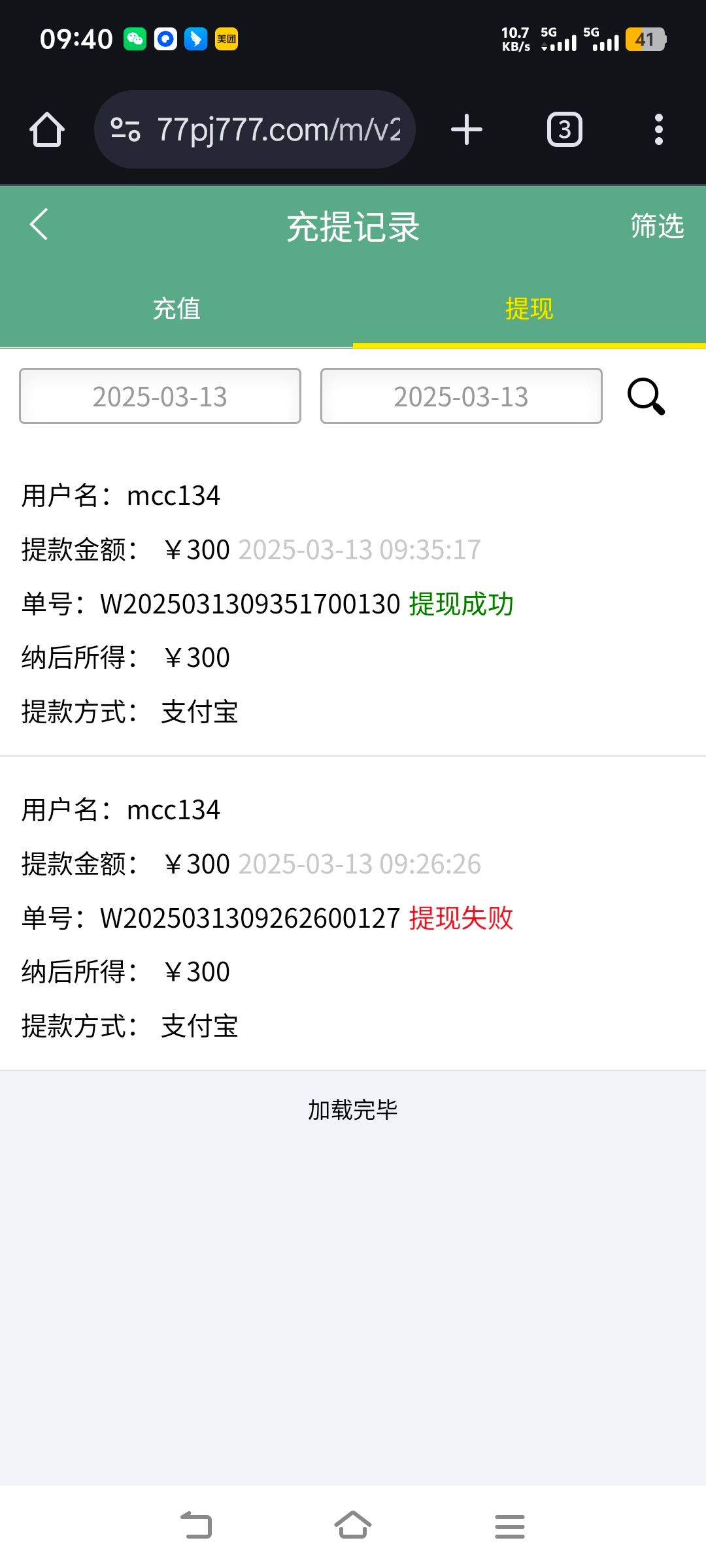Go back from 充提记录 page
The image size is (706, 1568).
point(39,225)
